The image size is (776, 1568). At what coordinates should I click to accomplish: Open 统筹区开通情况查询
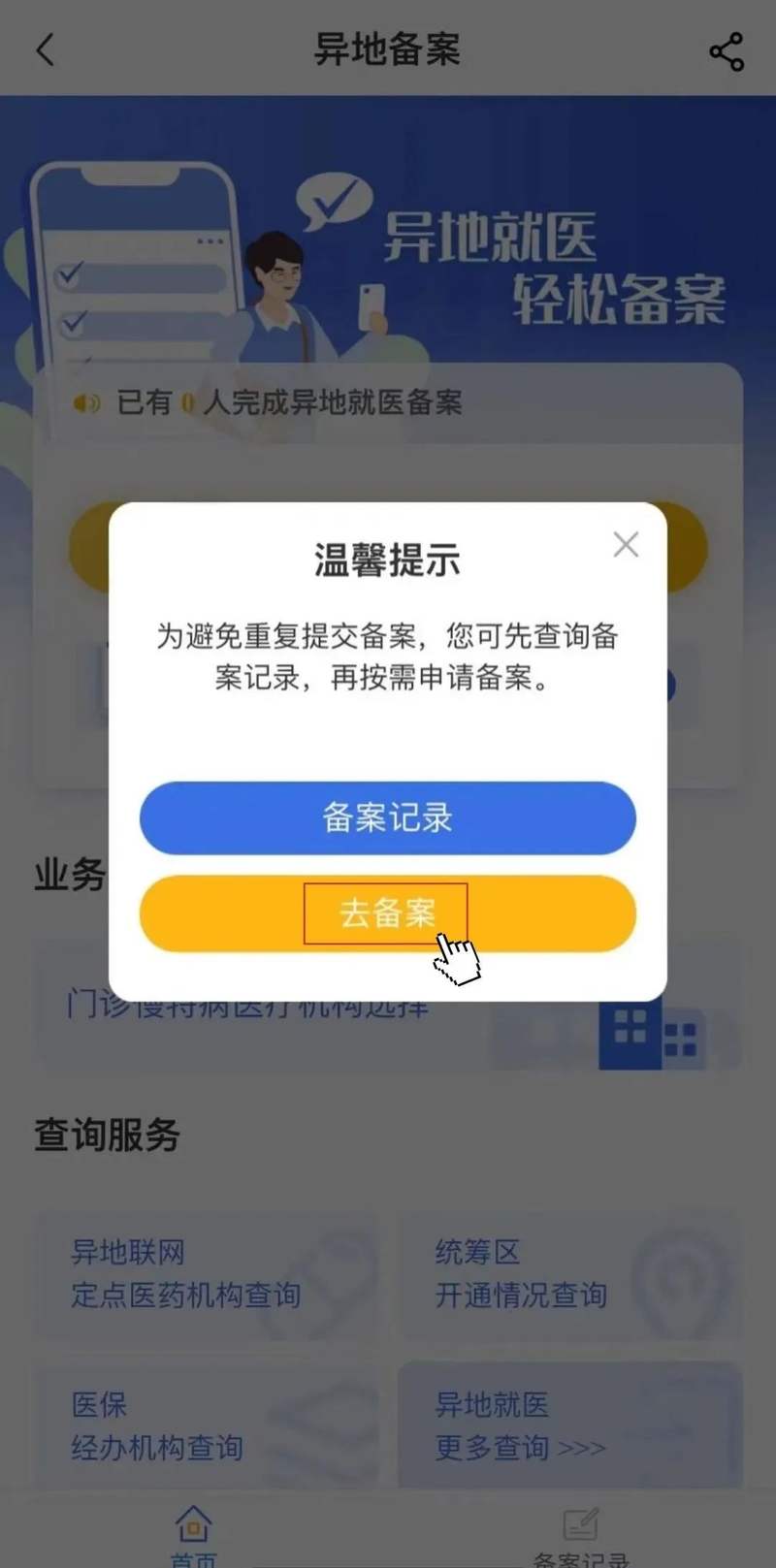coord(569,1274)
